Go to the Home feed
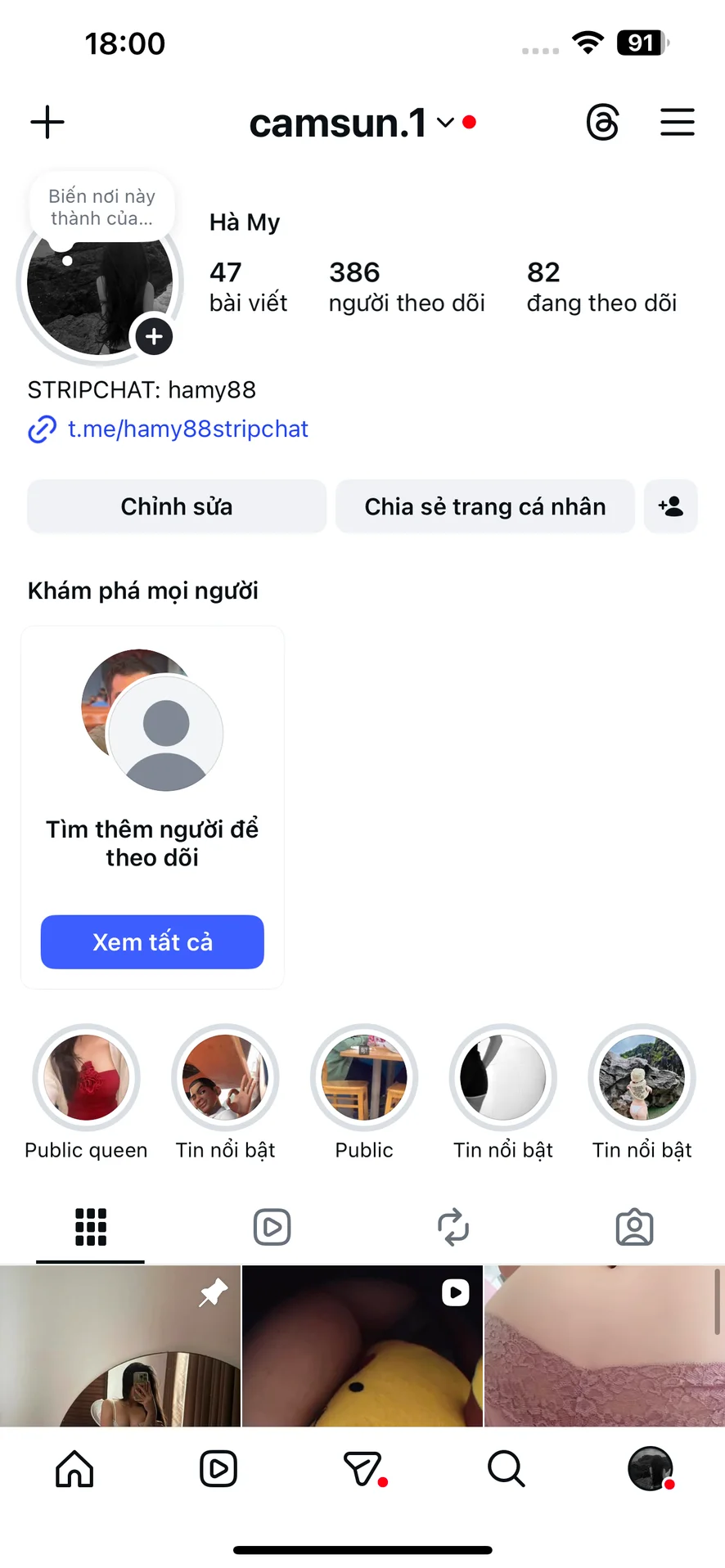Viewport: 725px width, 1568px height. [74, 1469]
